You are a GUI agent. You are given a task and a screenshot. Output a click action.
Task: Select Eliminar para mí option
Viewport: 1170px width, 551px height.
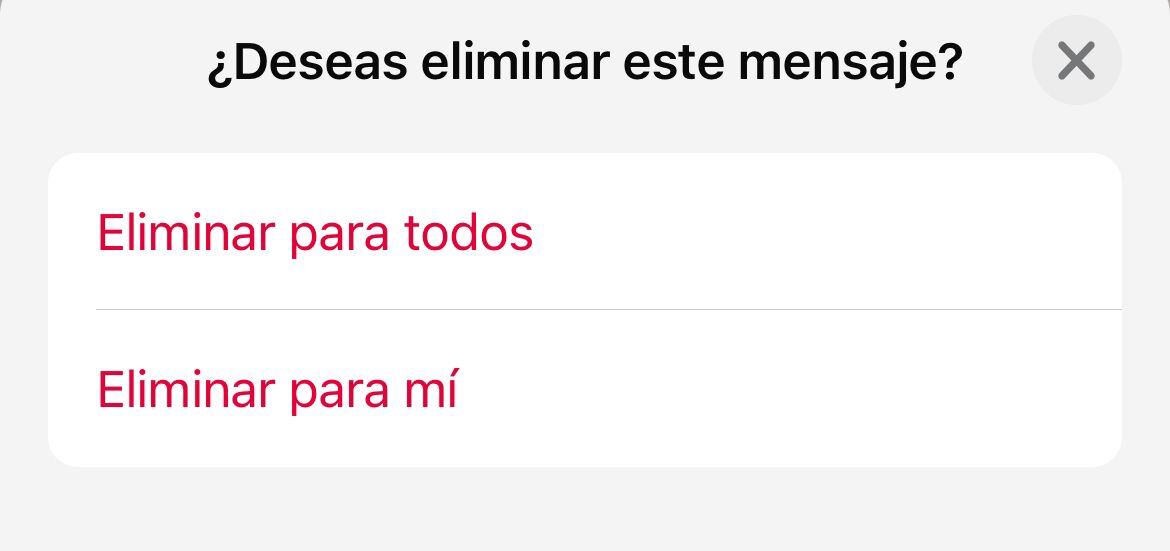277,389
